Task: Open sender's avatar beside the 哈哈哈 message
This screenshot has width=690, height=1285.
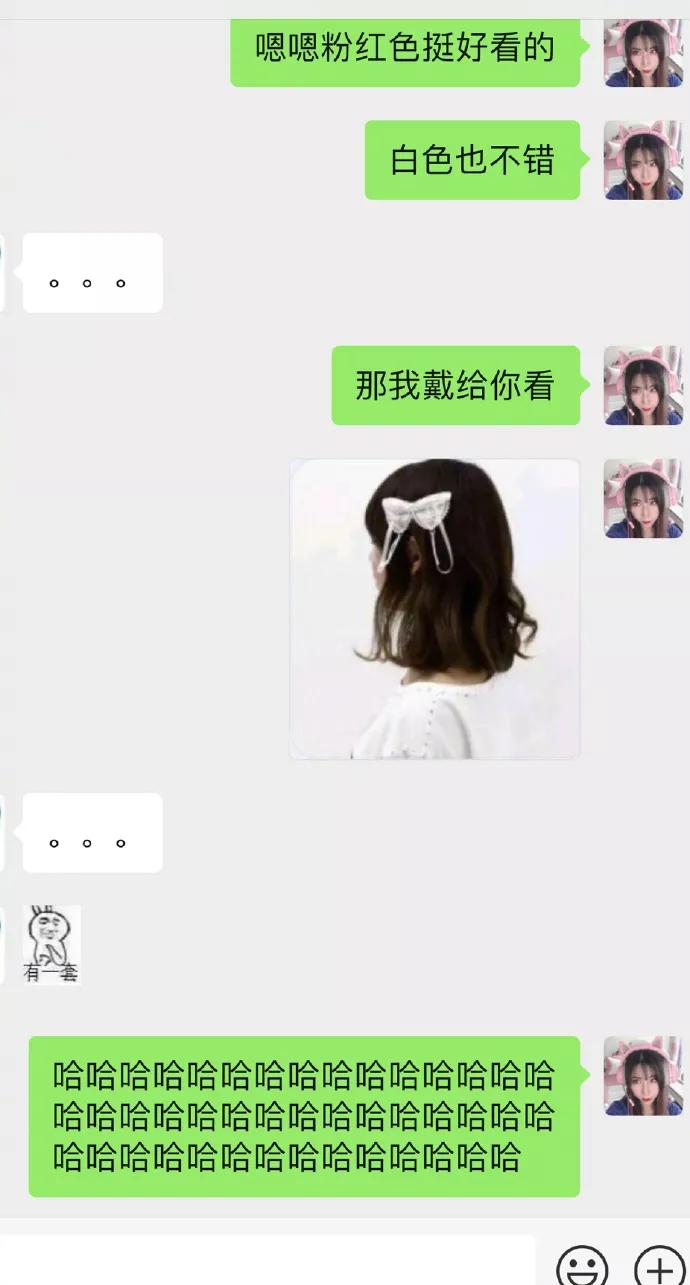Action: pos(643,1076)
